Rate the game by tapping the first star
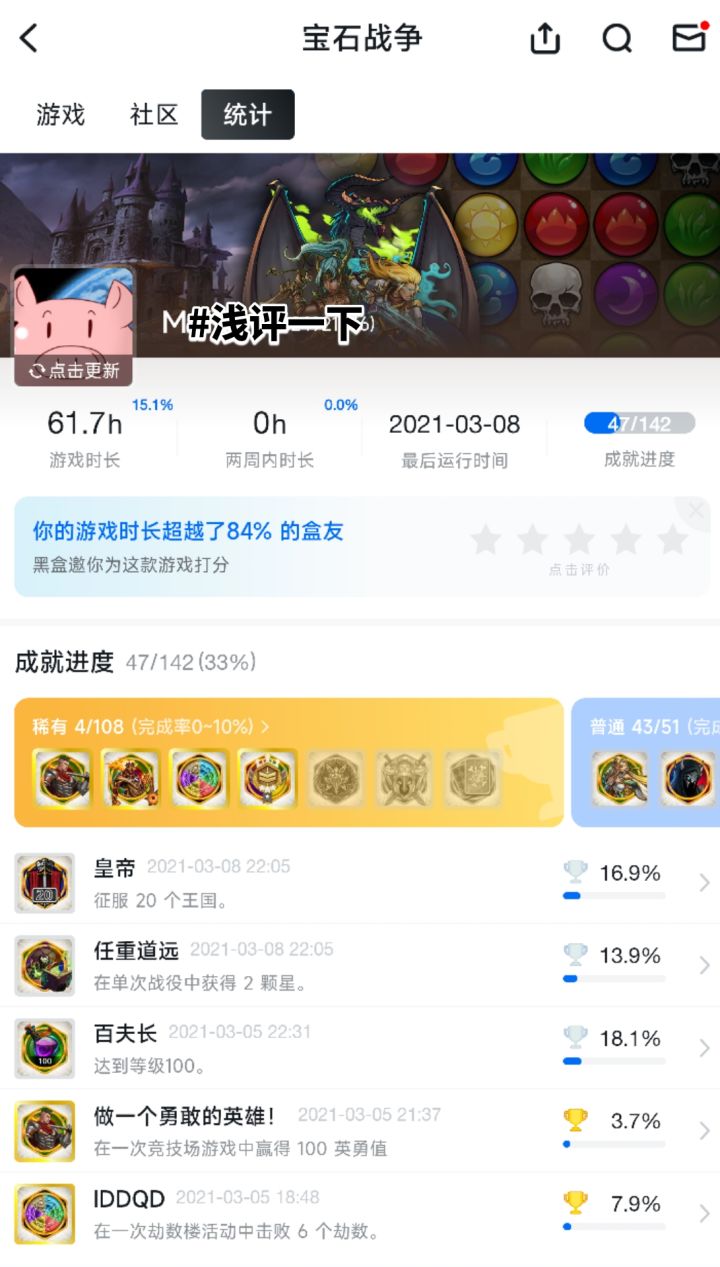 click(485, 539)
